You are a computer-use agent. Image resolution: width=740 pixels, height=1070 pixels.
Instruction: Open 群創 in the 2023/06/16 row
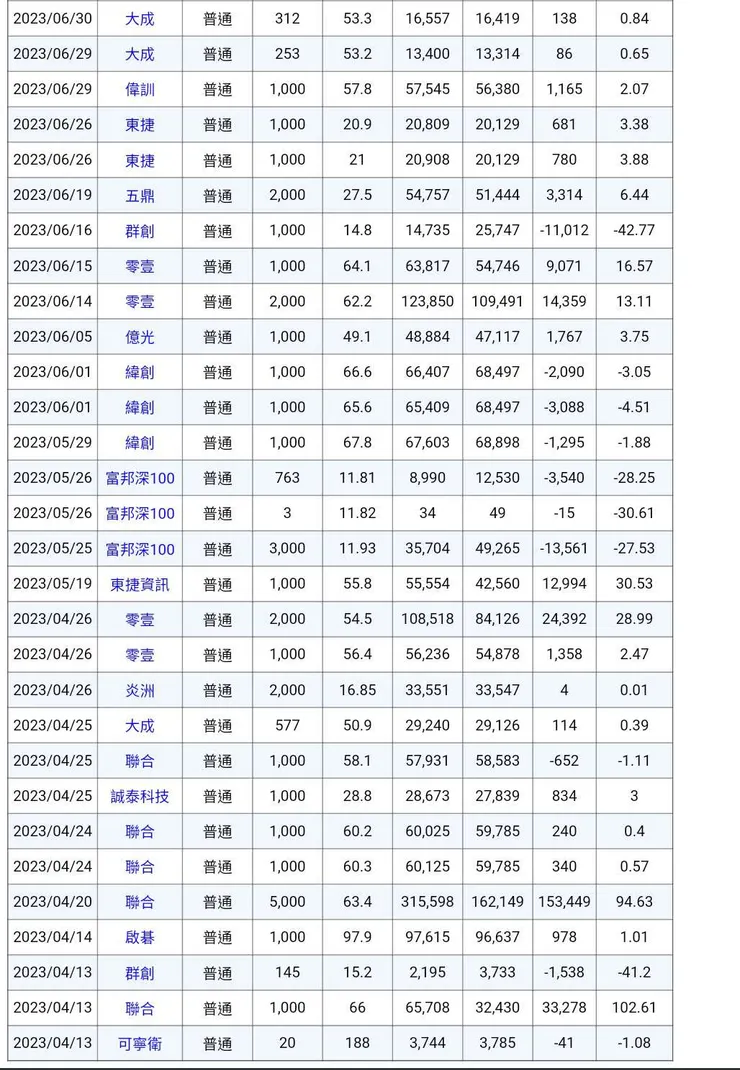(x=140, y=231)
